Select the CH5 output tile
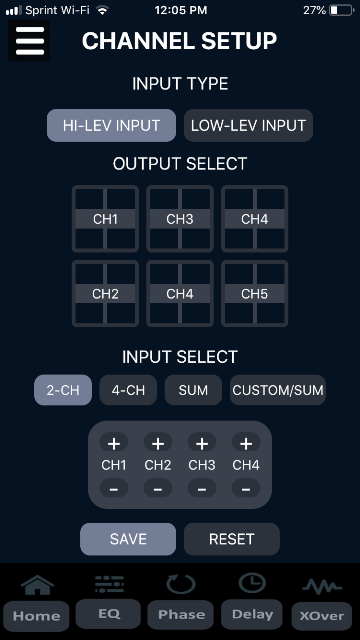360x640 pixels. point(255,293)
